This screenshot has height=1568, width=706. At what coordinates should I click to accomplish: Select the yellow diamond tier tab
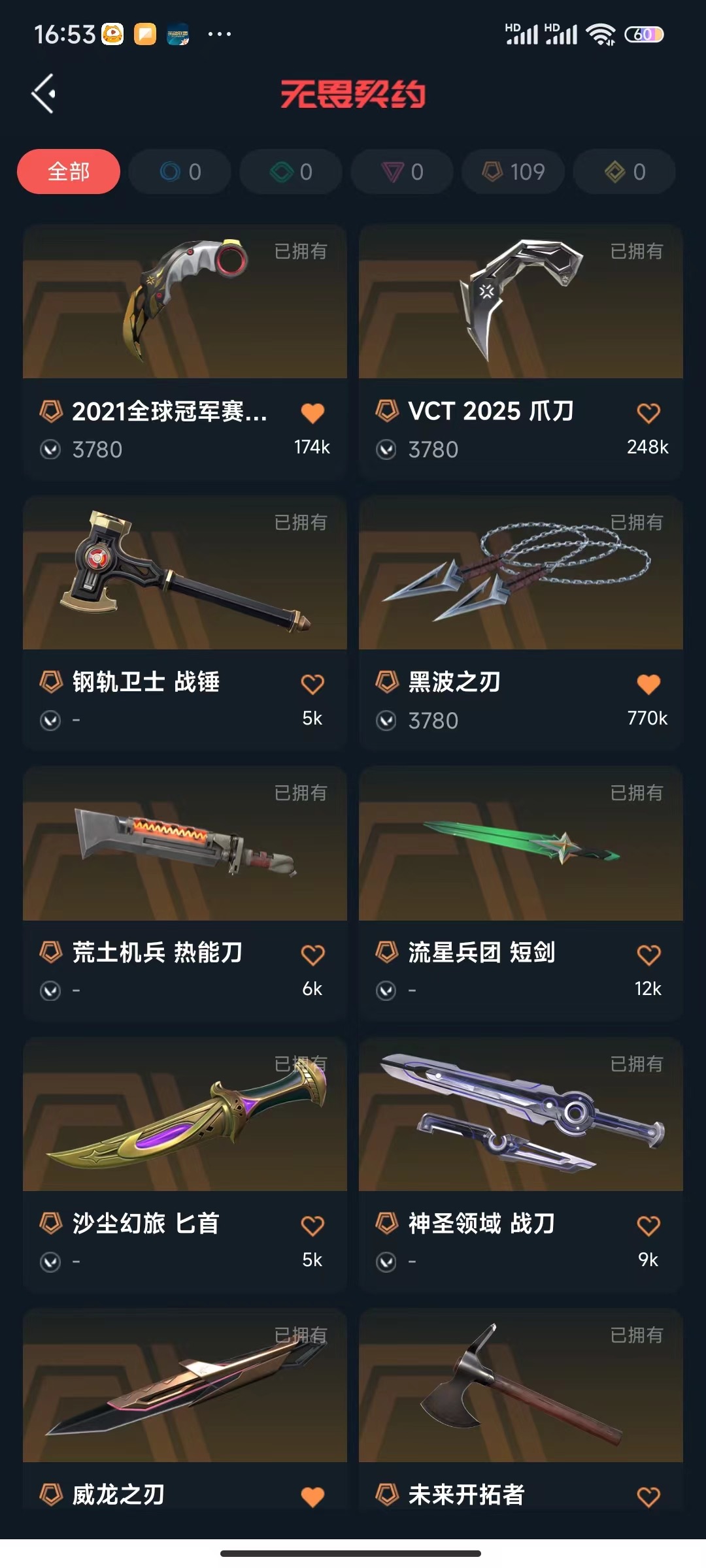pos(624,172)
